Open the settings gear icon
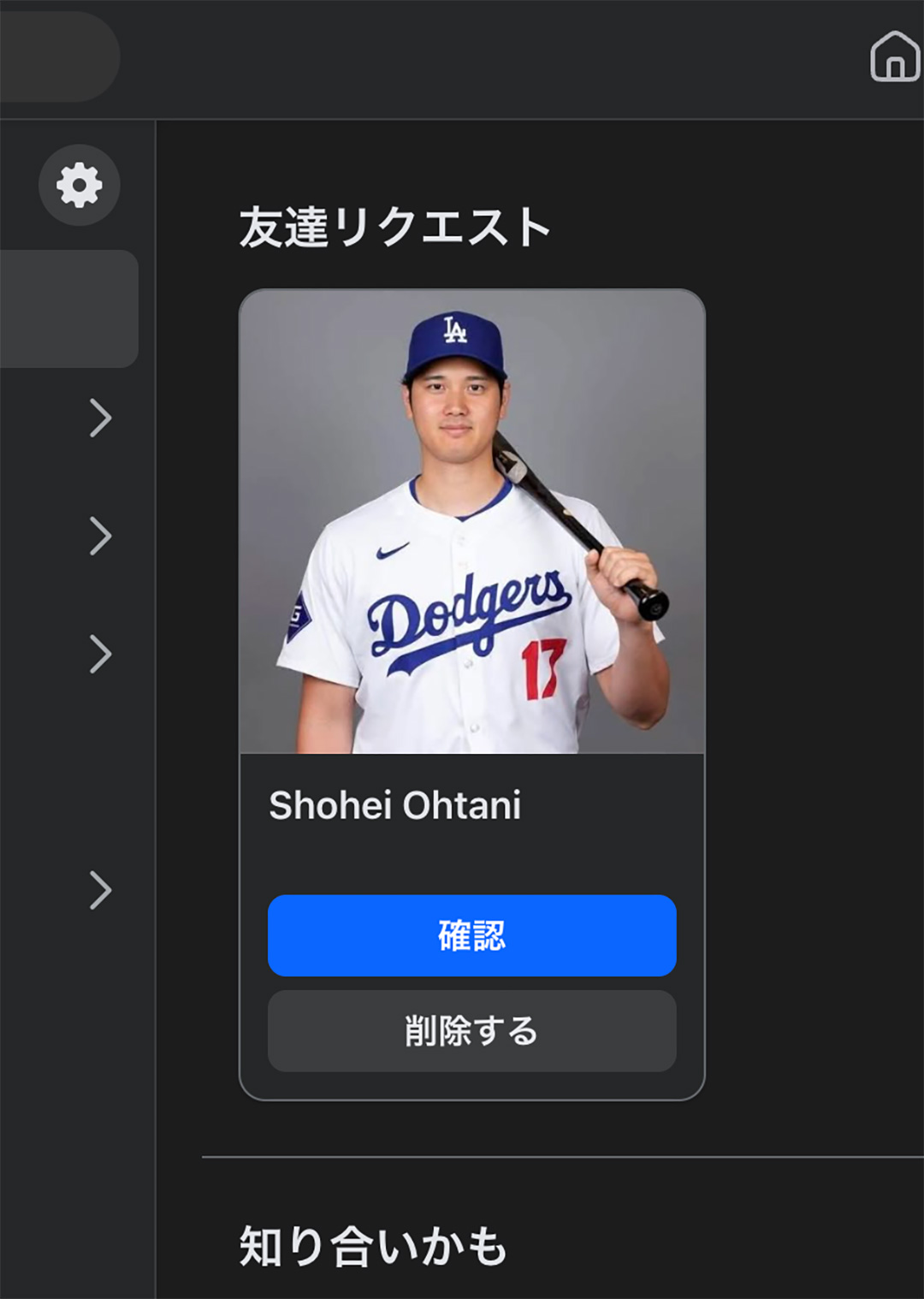Viewport: 924px width, 1299px height. tap(79, 185)
